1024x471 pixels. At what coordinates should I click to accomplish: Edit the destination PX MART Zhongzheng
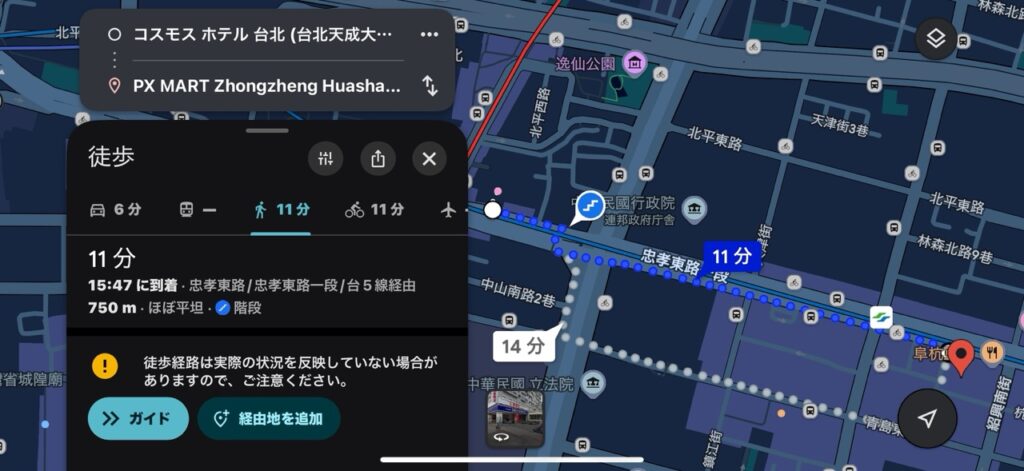tap(266, 86)
